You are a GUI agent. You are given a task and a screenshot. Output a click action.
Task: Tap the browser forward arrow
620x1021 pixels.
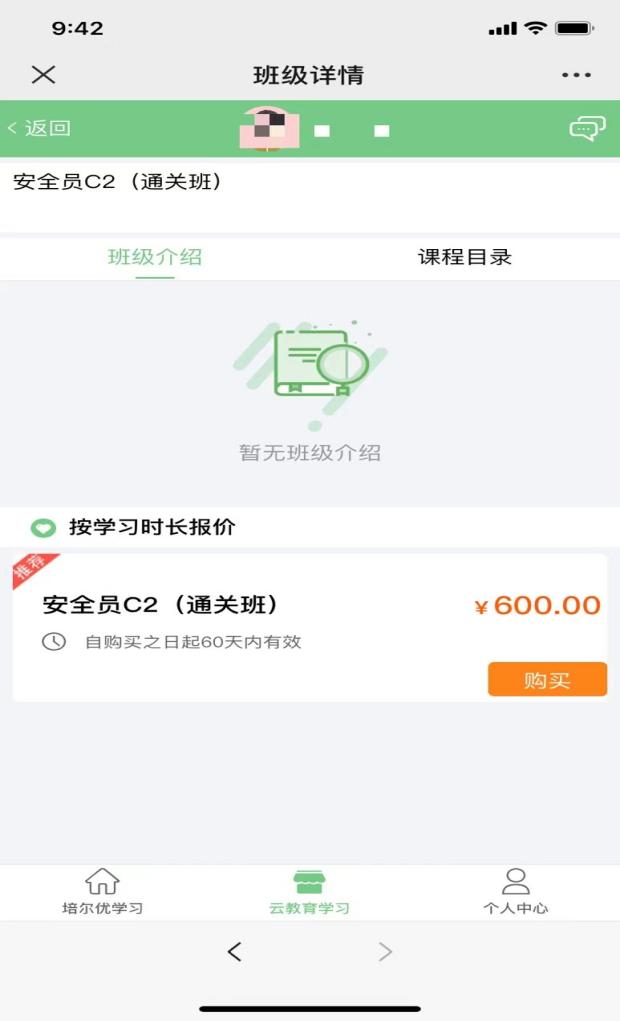pos(386,952)
